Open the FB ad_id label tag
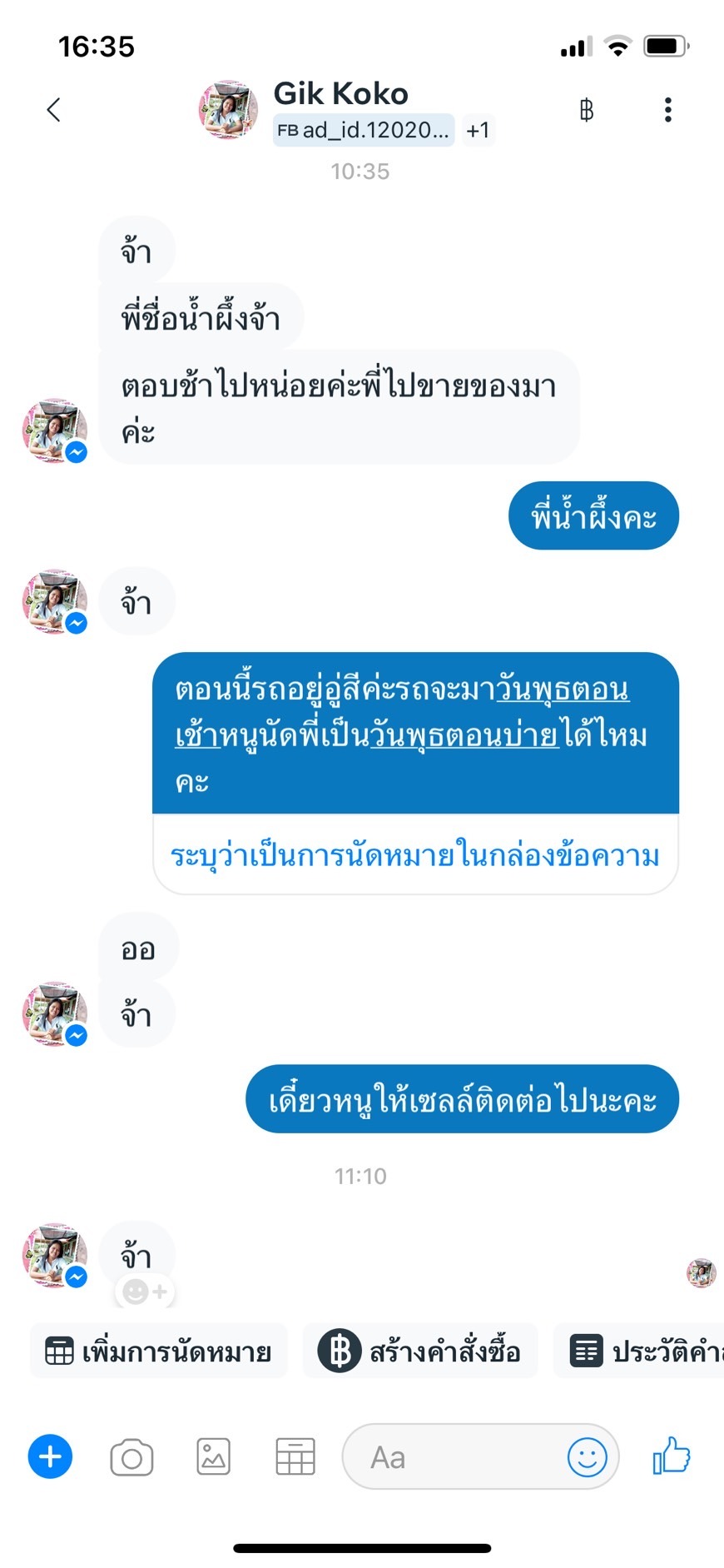Viewport: 724px width, 1568px height. [364, 130]
